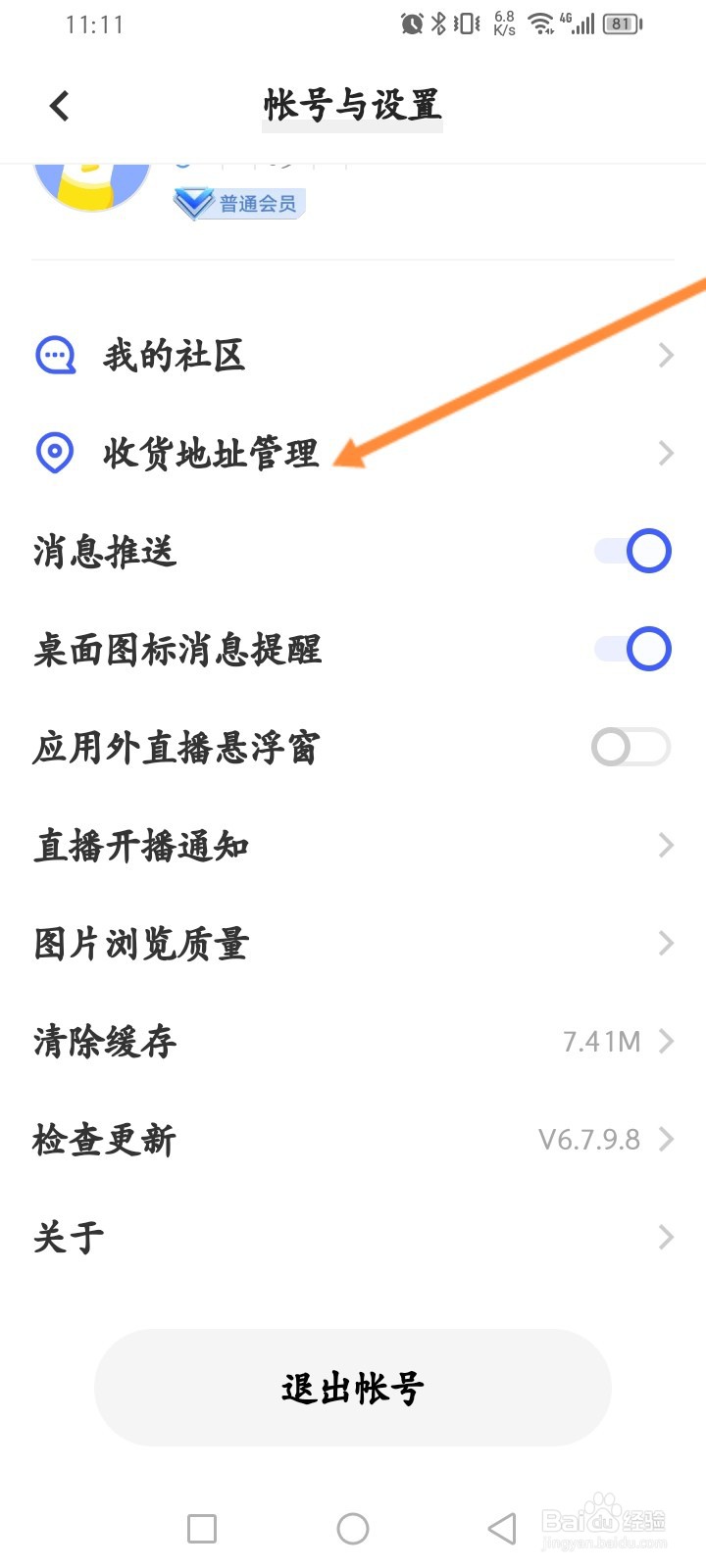Turn off 桌面图标消息提醒
Screen dimensions: 706x1568
coord(630,649)
